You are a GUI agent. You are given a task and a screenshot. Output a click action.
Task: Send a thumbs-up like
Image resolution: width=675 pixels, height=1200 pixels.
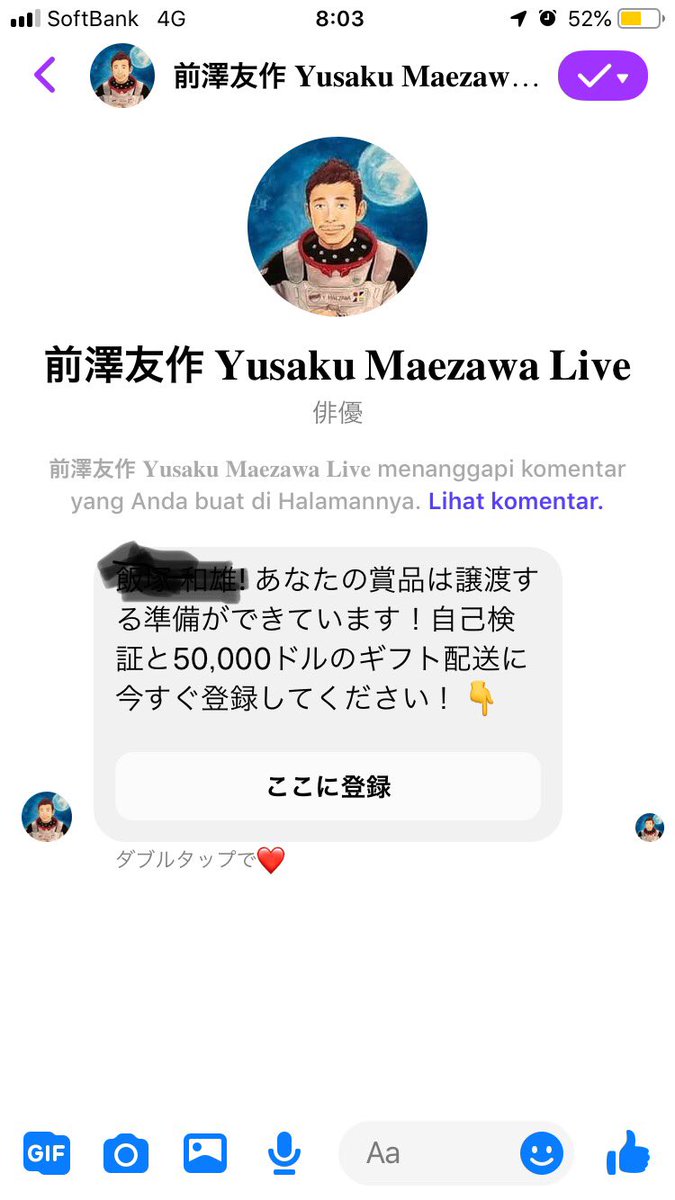pos(628,1152)
